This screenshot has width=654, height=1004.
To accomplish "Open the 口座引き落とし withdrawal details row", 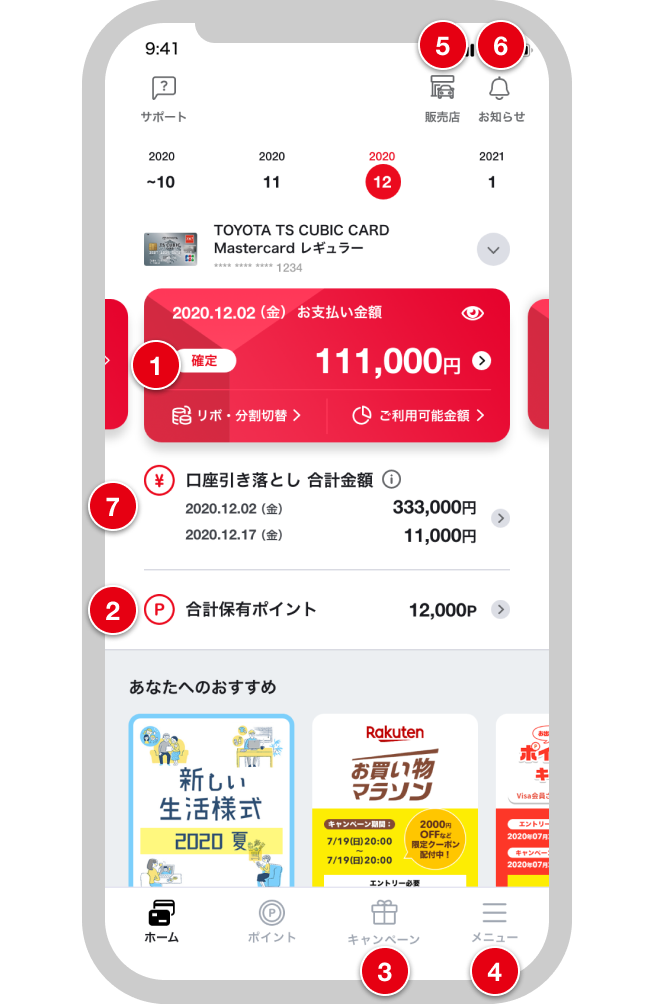I will pos(502,518).
